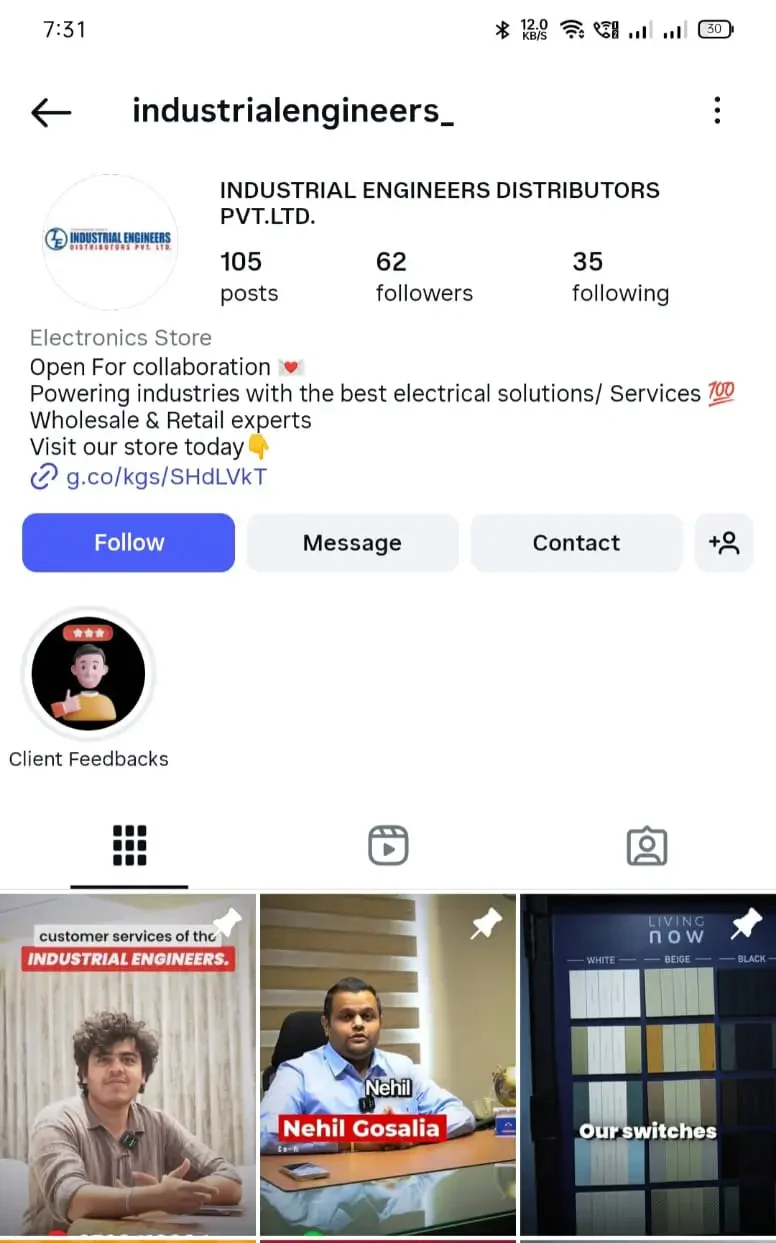Image resolution: width=776 pixels, height=1243 pixels.
Task: View the profile picture
Action: (110, 241)
